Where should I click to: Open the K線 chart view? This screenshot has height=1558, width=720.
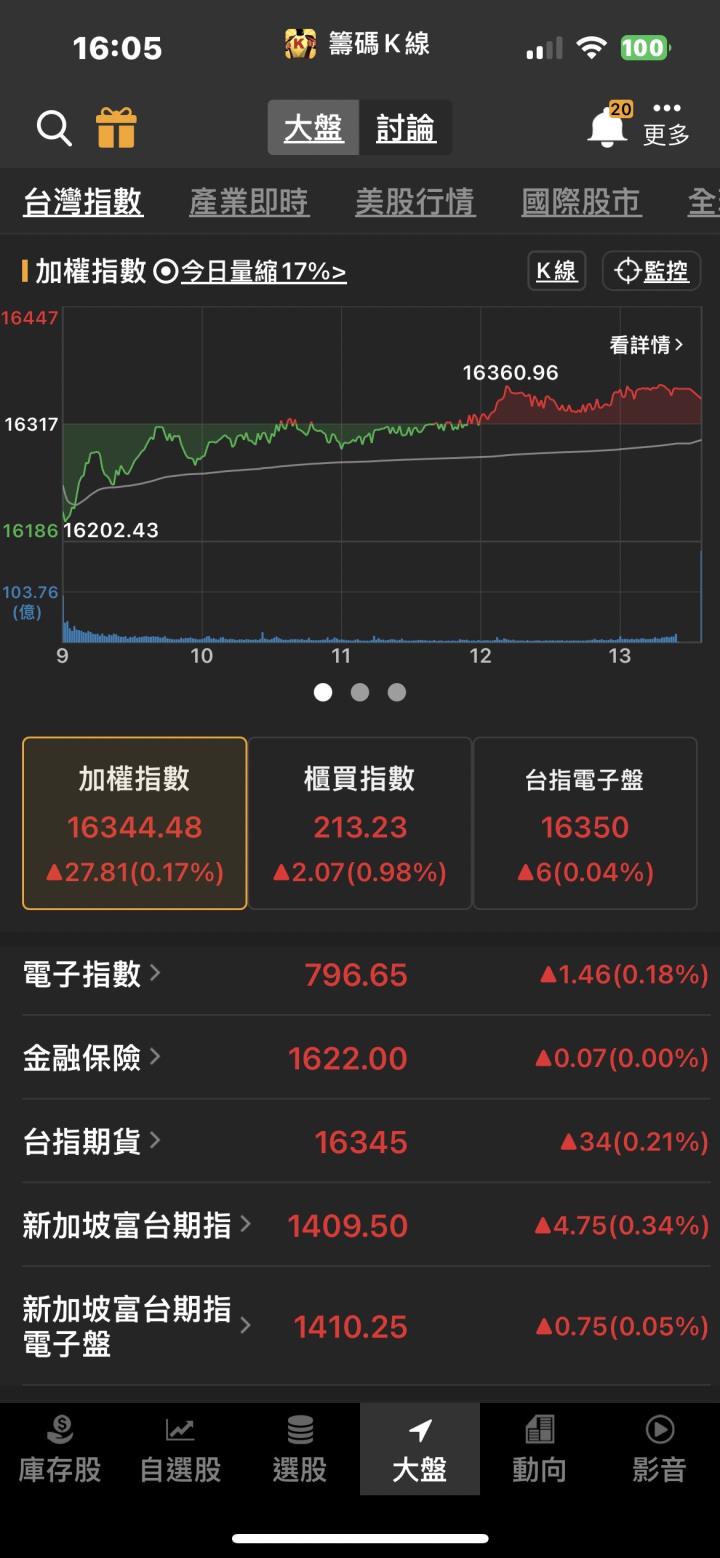(556, 270)
